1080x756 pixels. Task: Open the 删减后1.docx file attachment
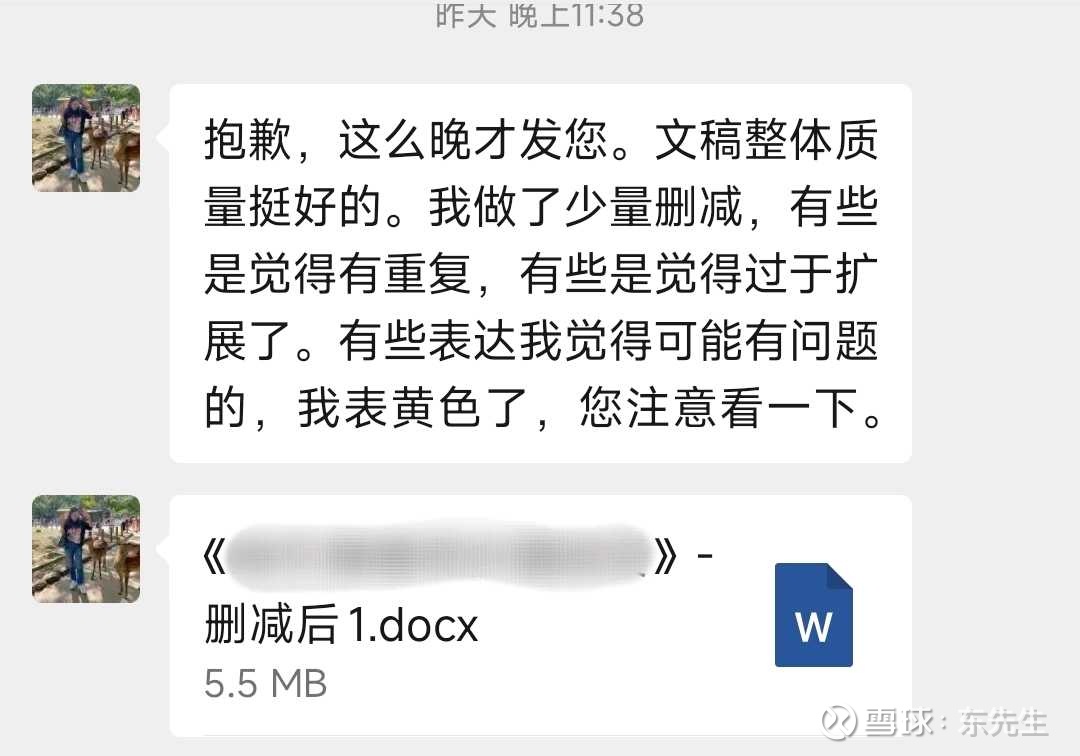[540, 615]
